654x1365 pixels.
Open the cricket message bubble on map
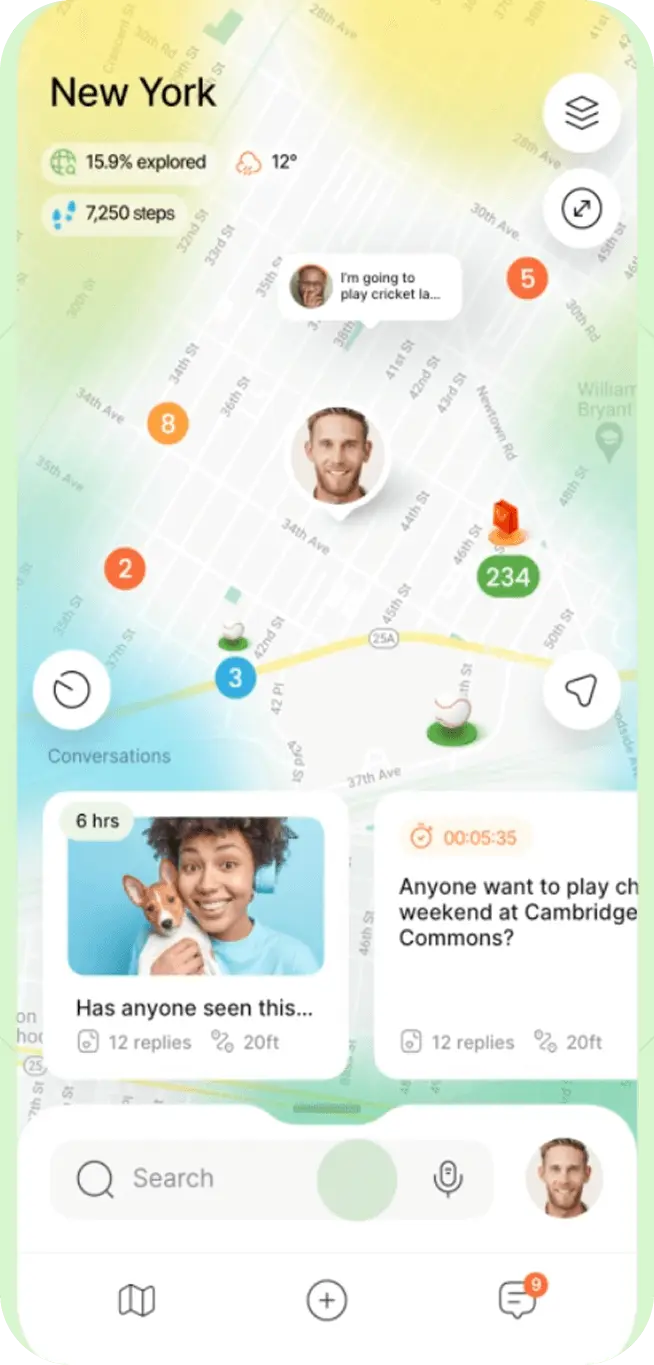pos(370,287)
